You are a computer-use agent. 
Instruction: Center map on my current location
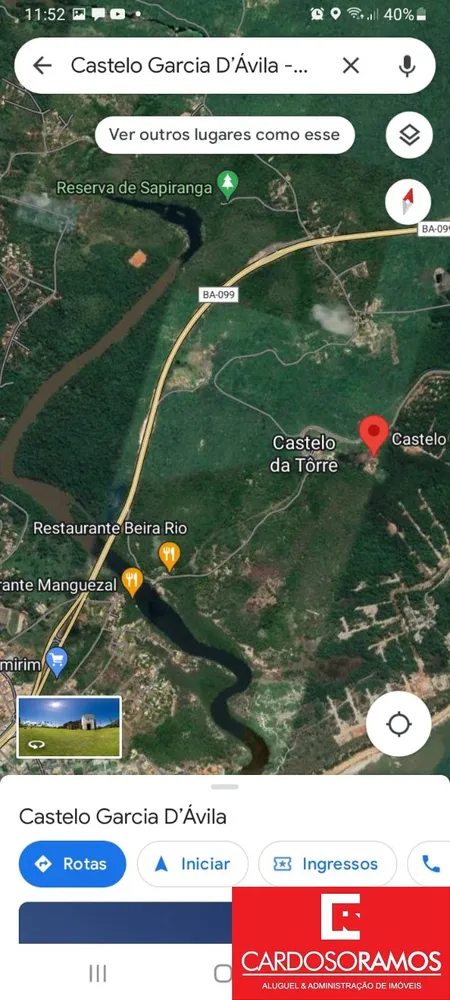point(399,724)
